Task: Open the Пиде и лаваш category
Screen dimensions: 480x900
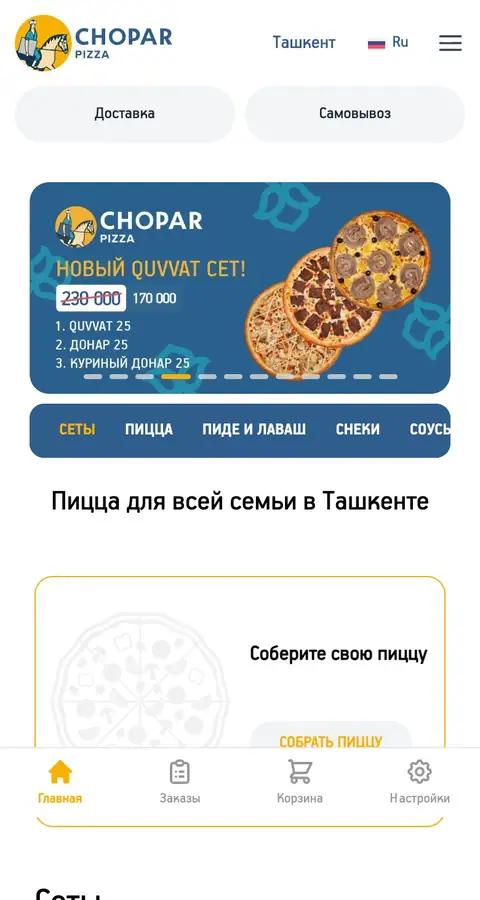Action: point(254,429)
